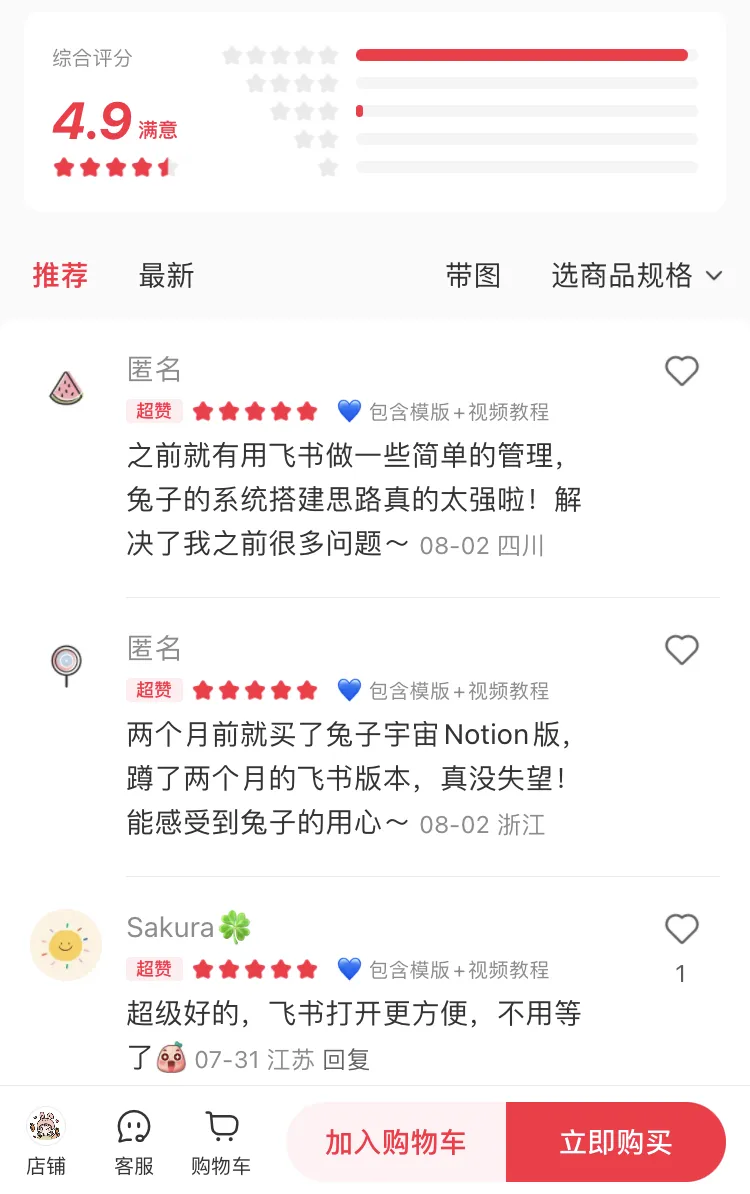Open Sakura's profile avatar
The width and height of the screenshot is (750, 1194).
[x=66, y=944]
